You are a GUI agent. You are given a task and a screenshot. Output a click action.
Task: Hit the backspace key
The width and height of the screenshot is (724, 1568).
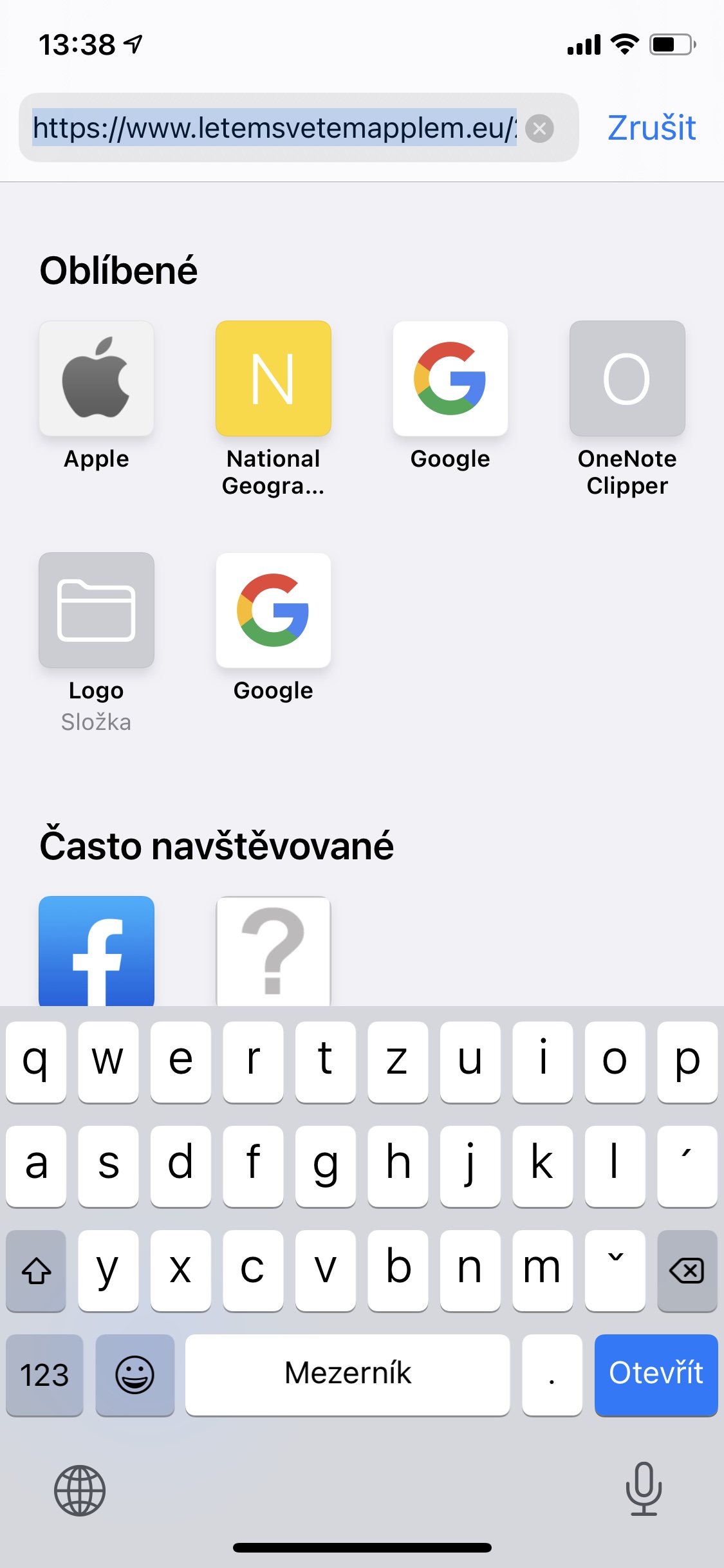(x=687, y=1270)
